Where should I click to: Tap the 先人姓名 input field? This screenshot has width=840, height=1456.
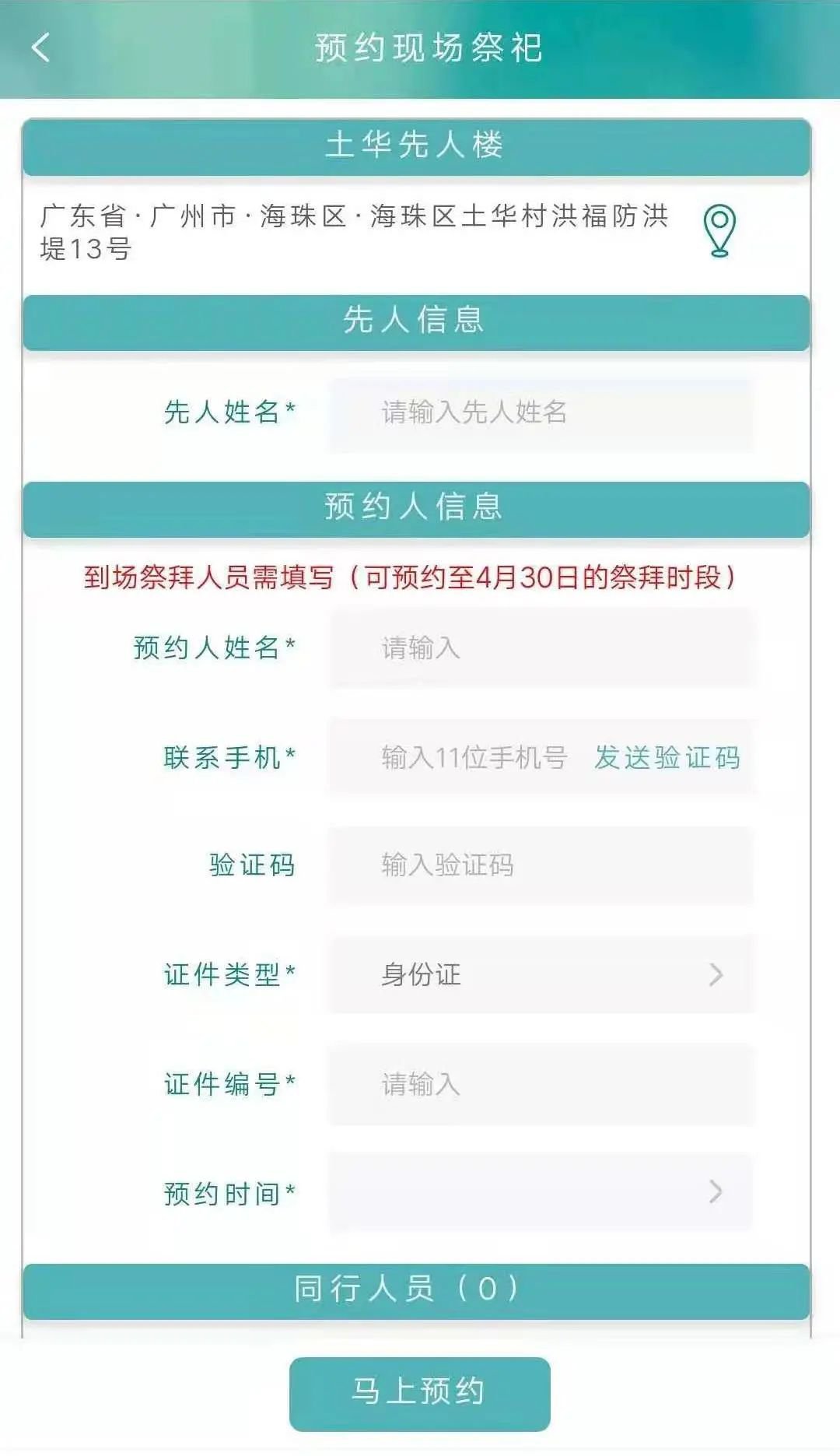tap(541, 412)
